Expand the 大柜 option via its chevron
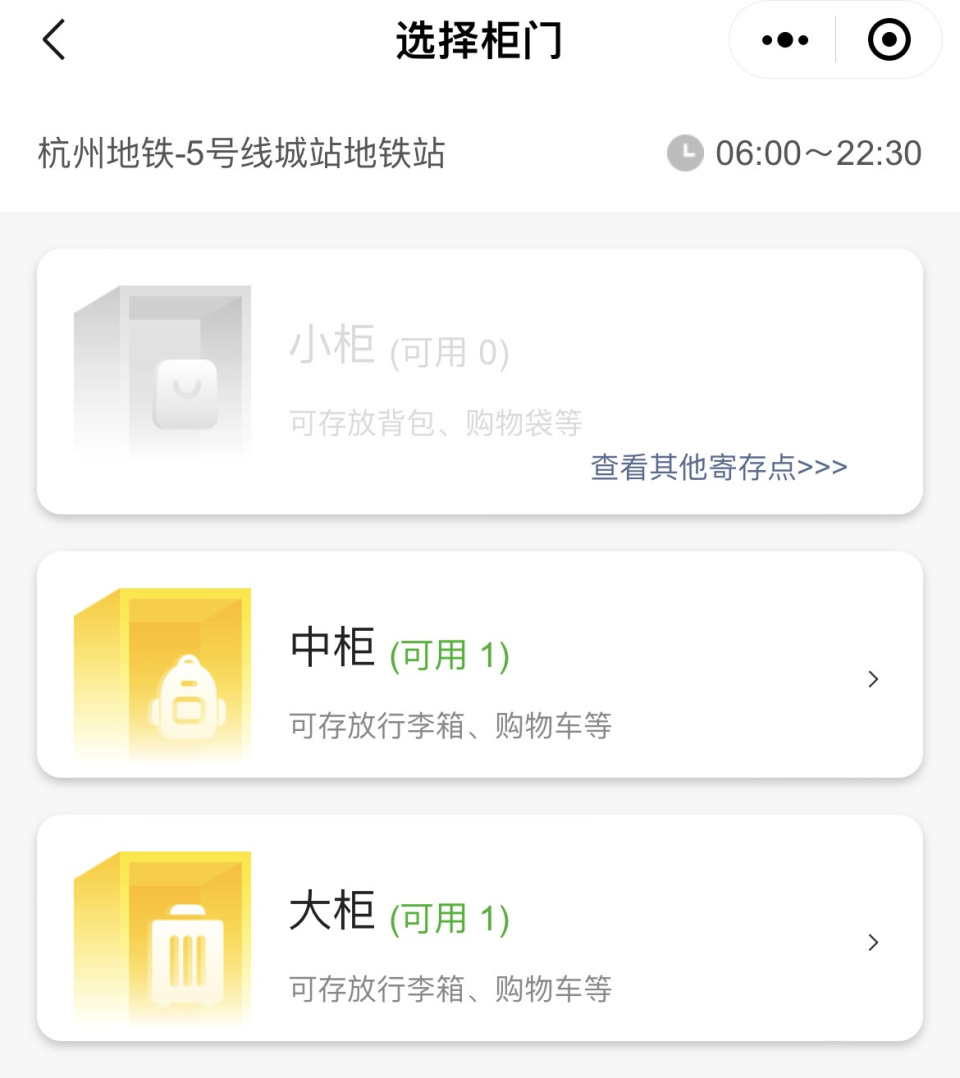960x1078 pixels. [873, 941]
